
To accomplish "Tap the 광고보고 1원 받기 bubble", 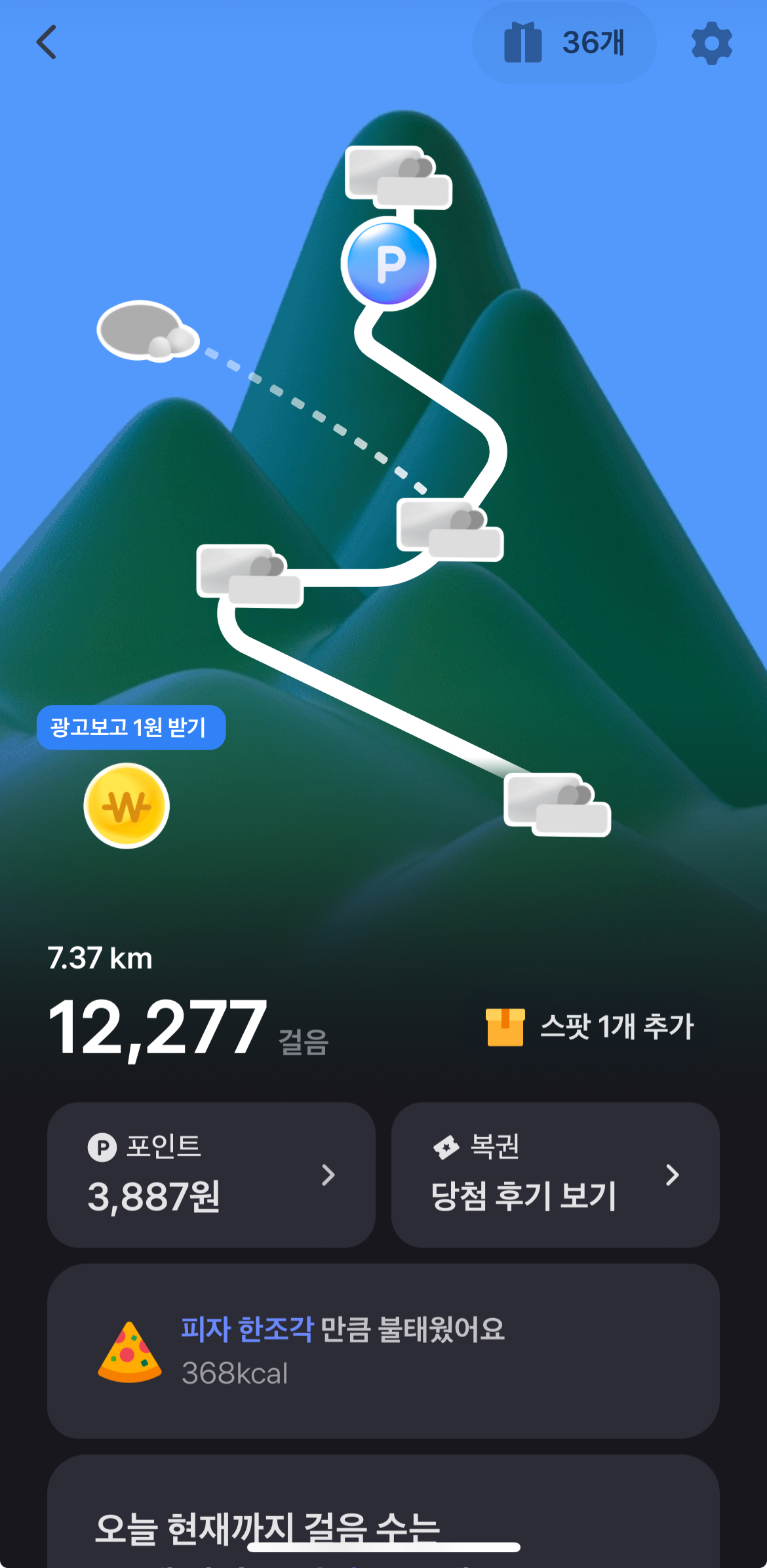I will (131, 727).
